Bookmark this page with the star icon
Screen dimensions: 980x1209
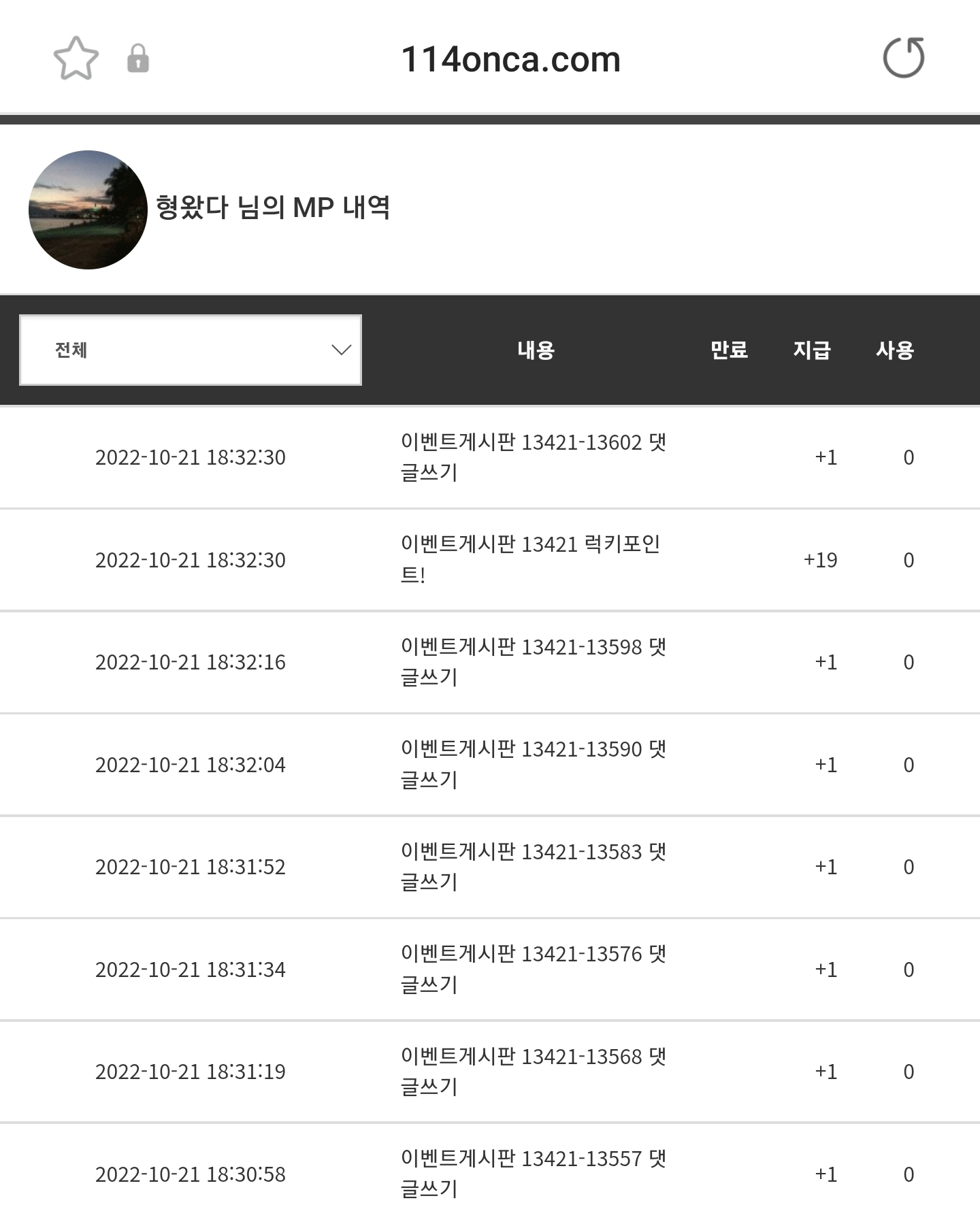point(76,59)
